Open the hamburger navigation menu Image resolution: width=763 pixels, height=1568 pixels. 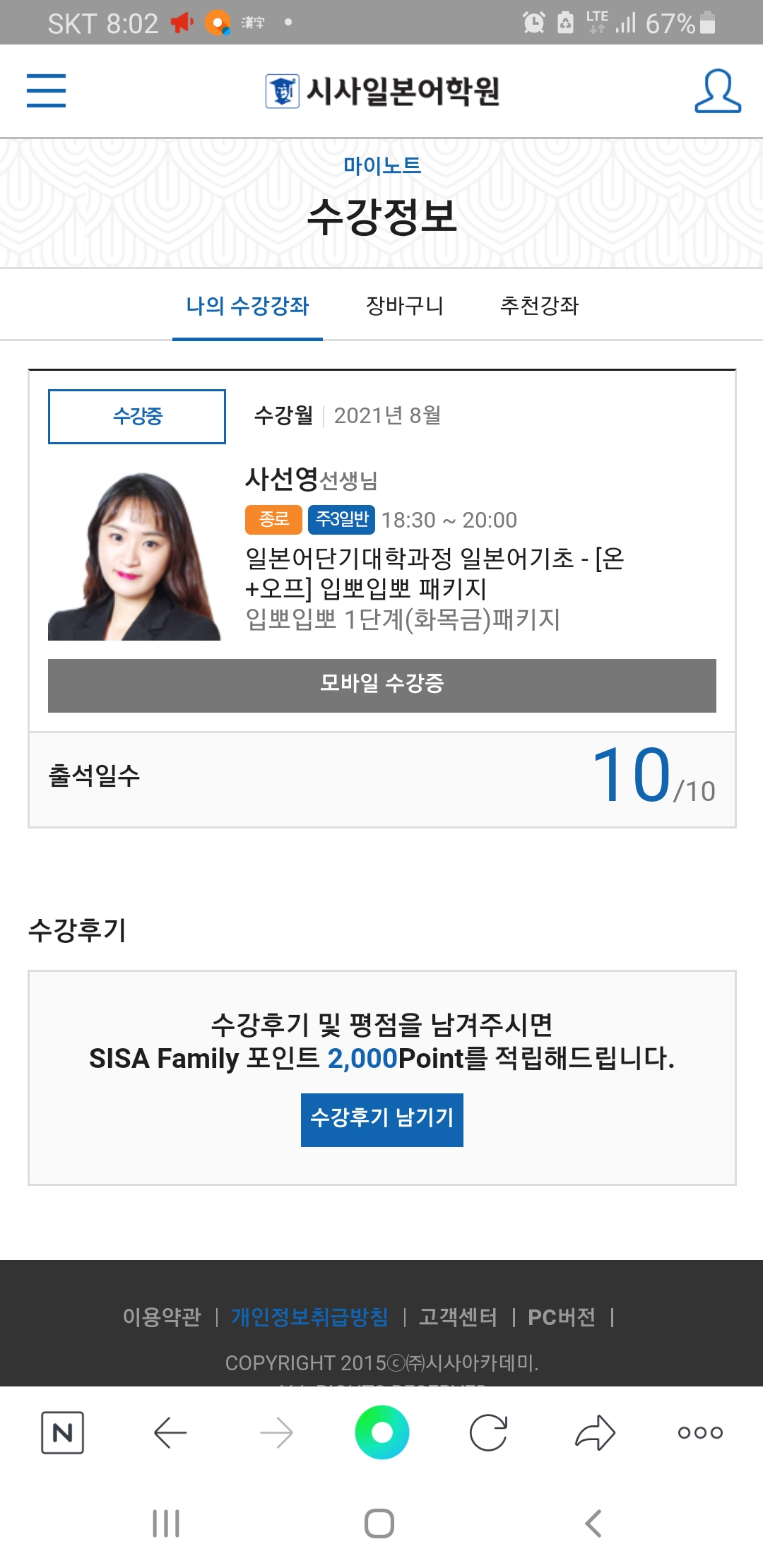coord(46,90)
